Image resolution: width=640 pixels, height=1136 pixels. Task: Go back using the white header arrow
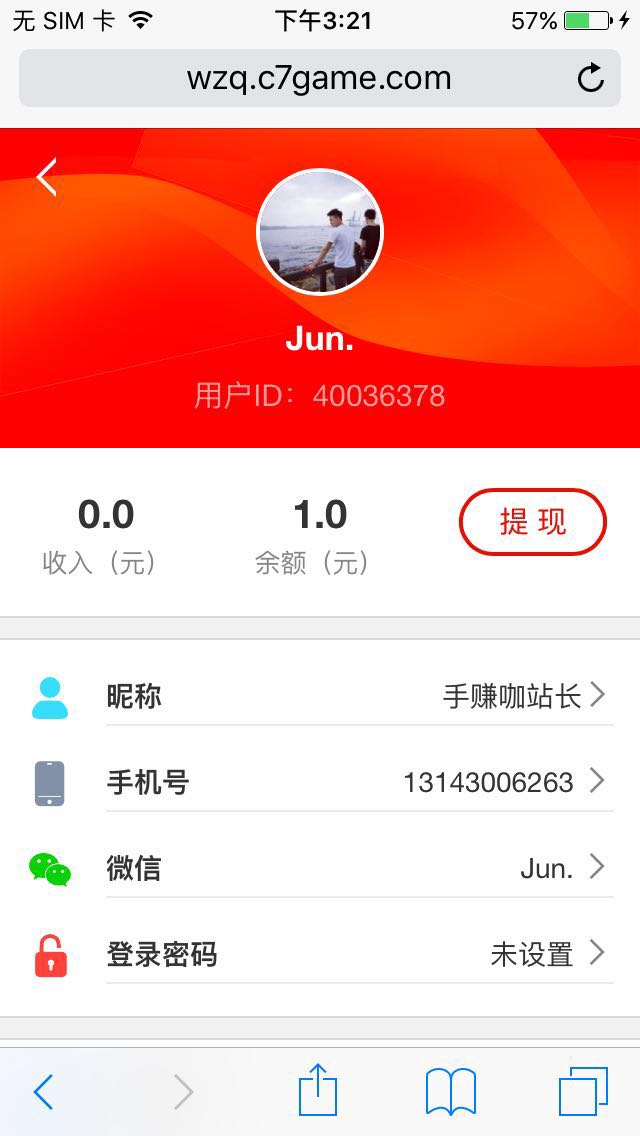47,178
